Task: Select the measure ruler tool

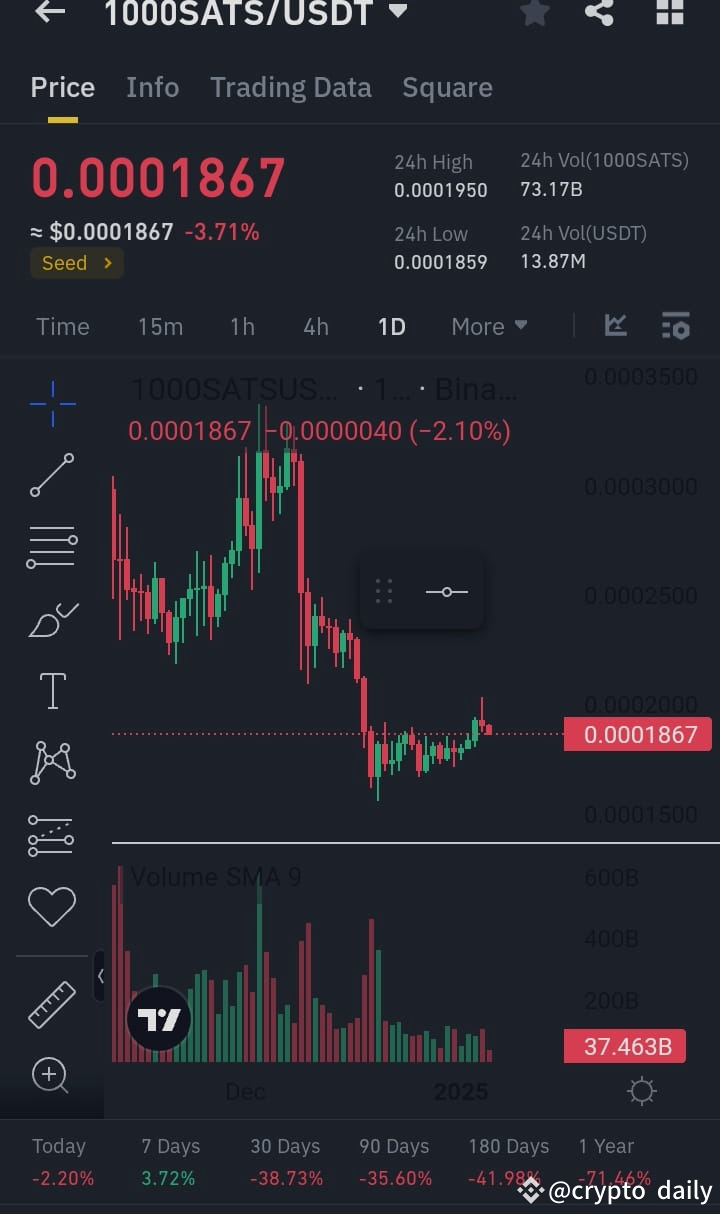Action: pyautogui.click(x=52, y=1004)
